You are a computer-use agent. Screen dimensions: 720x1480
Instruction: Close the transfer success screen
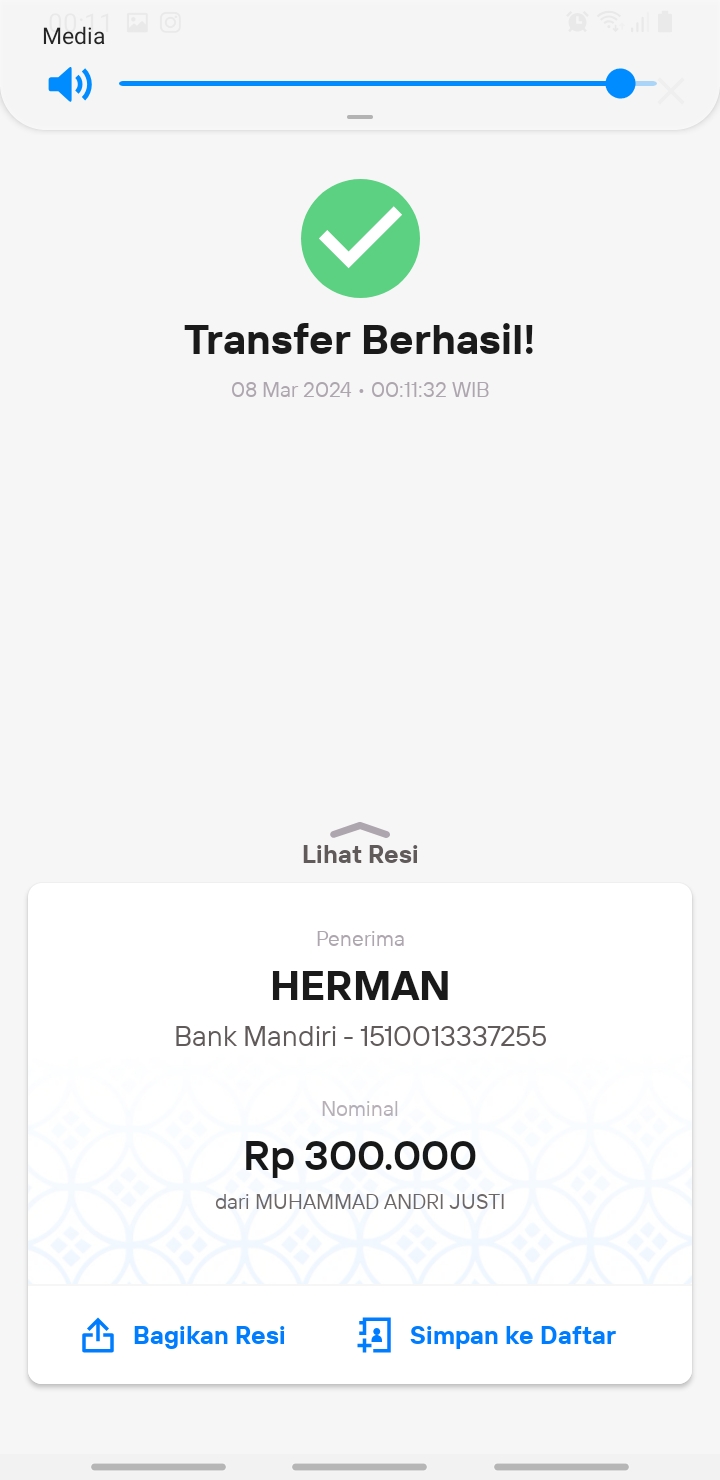pyautogui.click(x=671, y=91)
